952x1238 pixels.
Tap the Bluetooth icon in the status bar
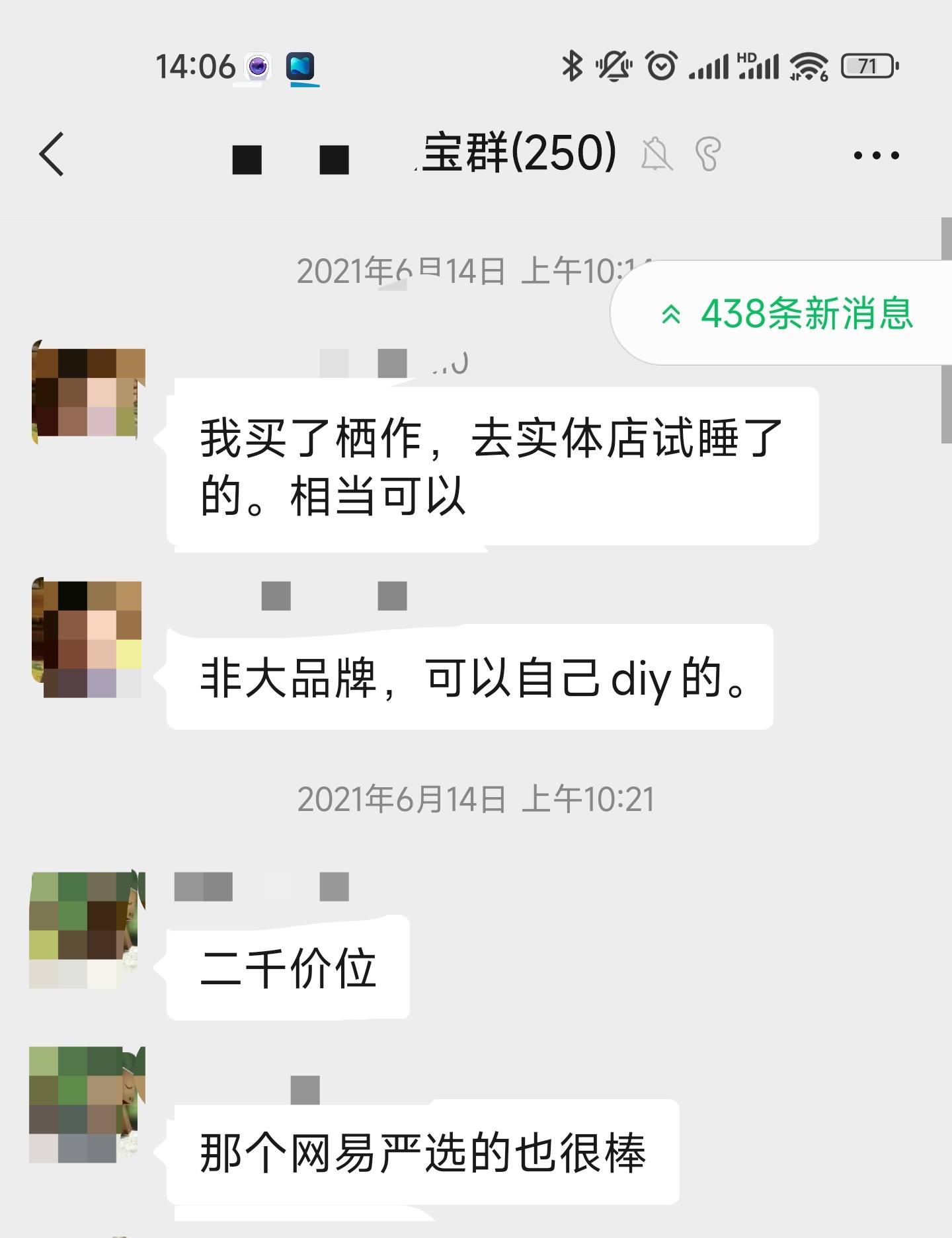point(574,66)
